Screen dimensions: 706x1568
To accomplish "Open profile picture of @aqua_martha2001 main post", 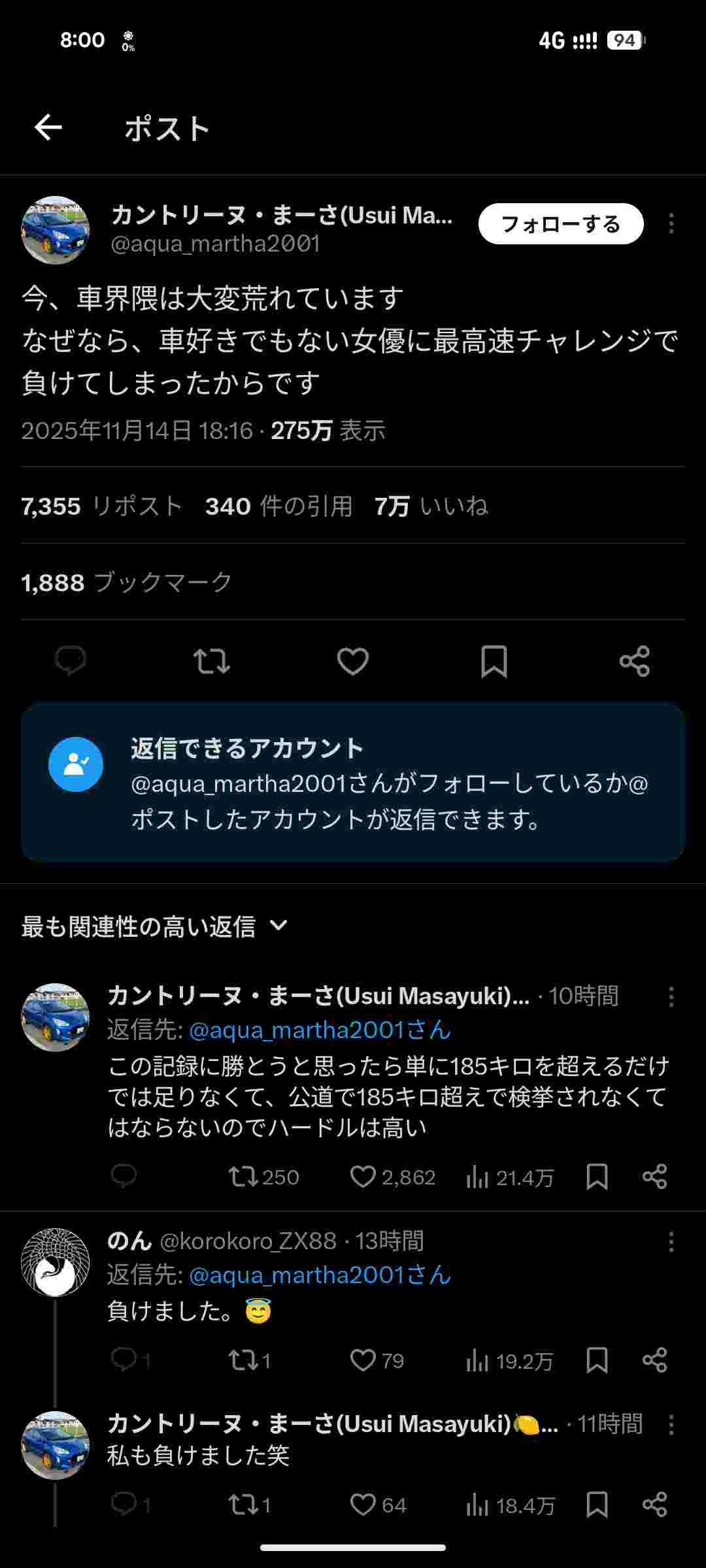I will (x=56, y=230).
